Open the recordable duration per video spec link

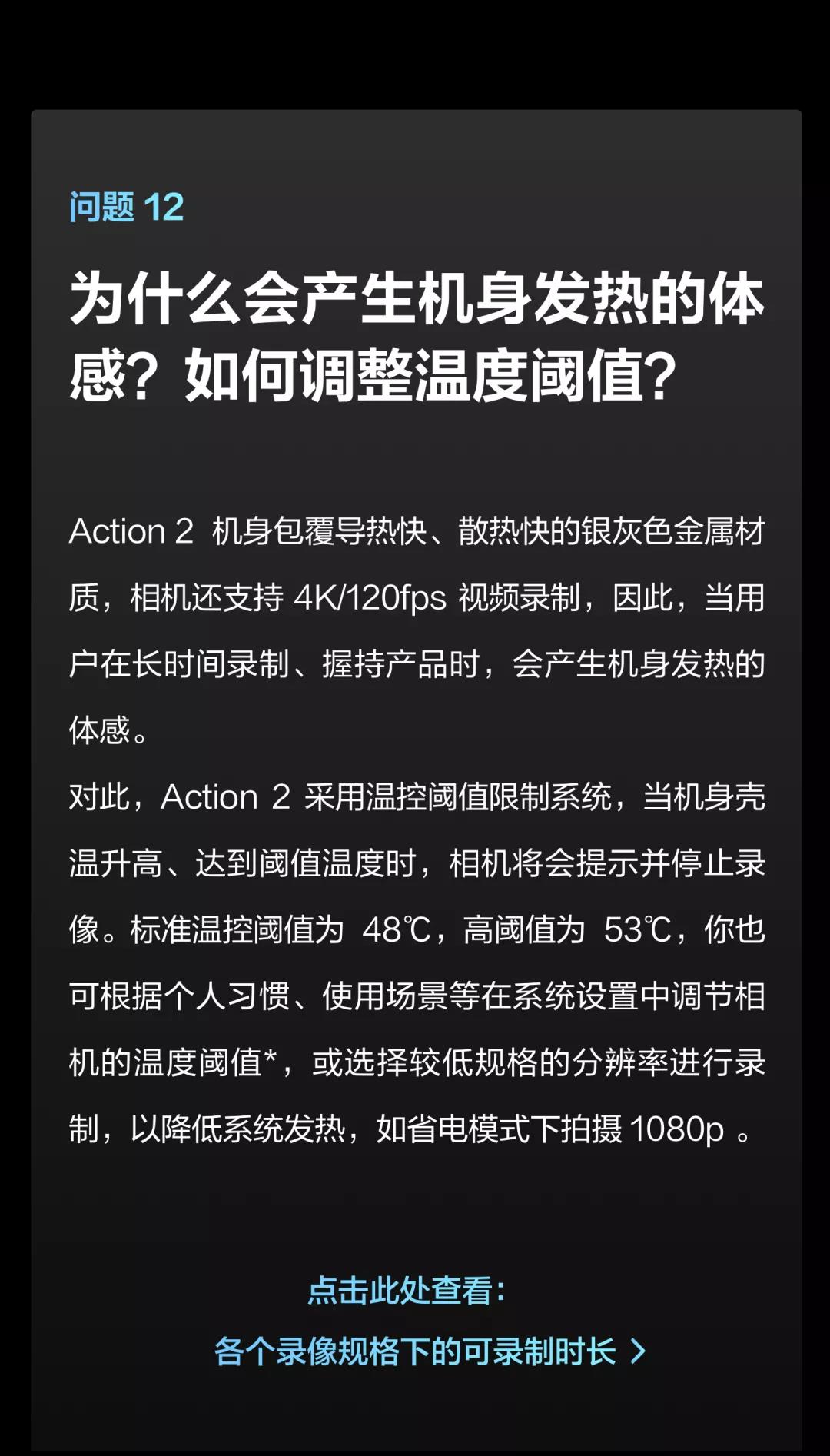pos(429,1351)
